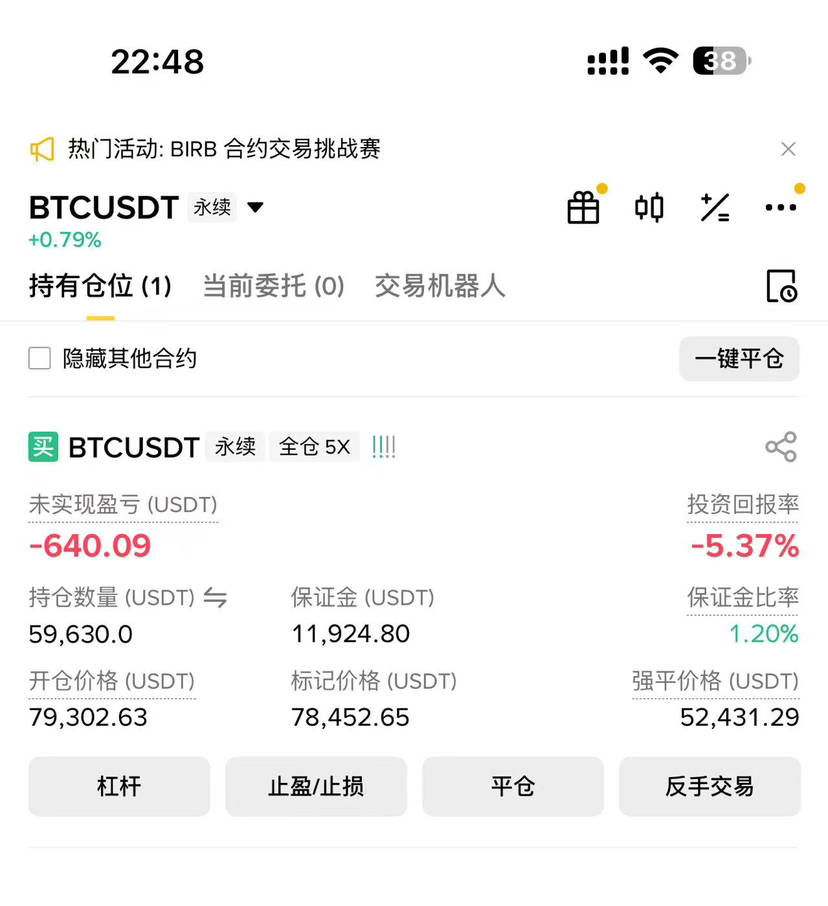Open the gift rewards icon
The width and height of the screenshot is (828, 906).
coord(583,208)
